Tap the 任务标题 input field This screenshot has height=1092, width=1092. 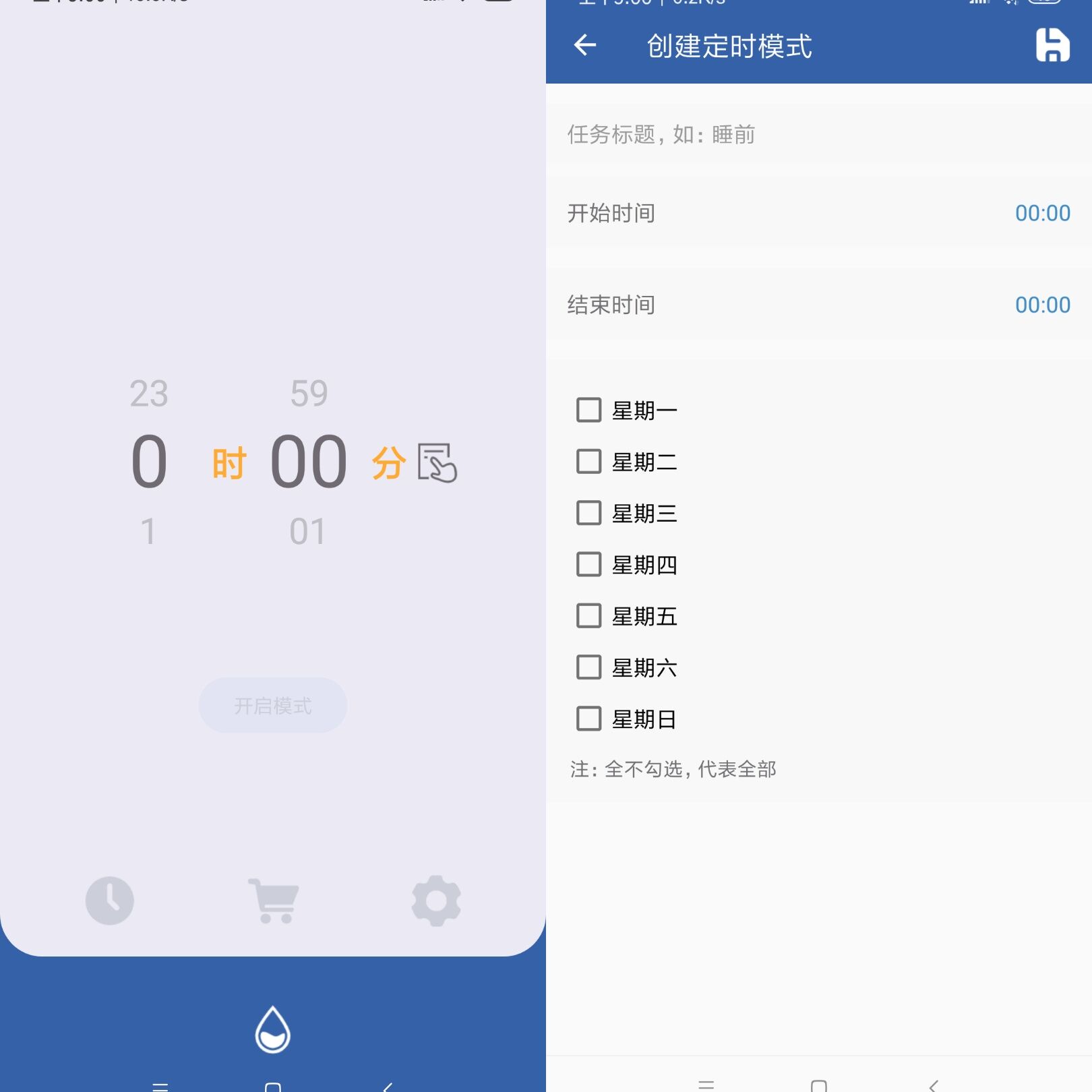[x=818, y=135]
